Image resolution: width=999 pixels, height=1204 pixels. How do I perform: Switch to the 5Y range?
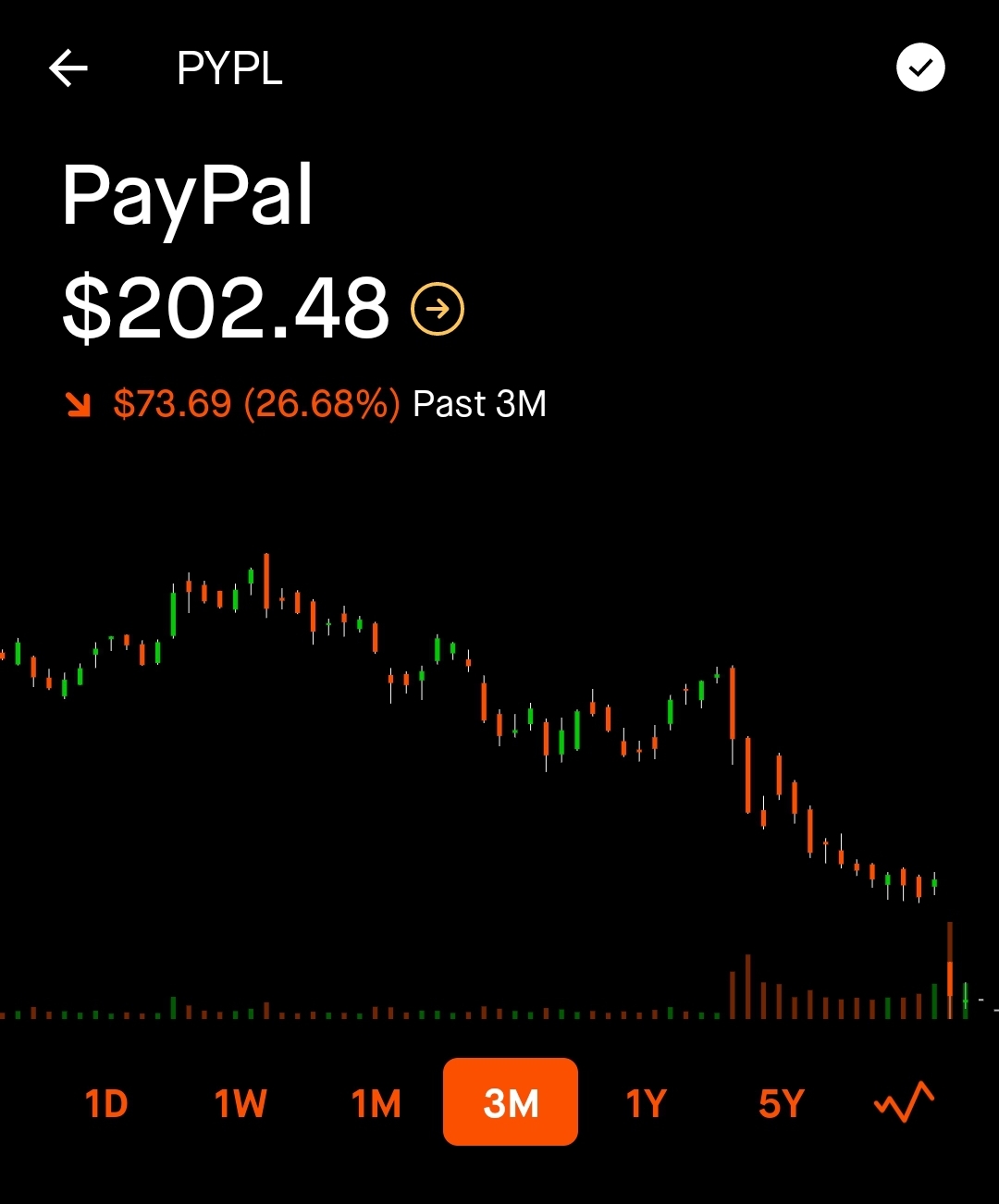pos(781,1103)
